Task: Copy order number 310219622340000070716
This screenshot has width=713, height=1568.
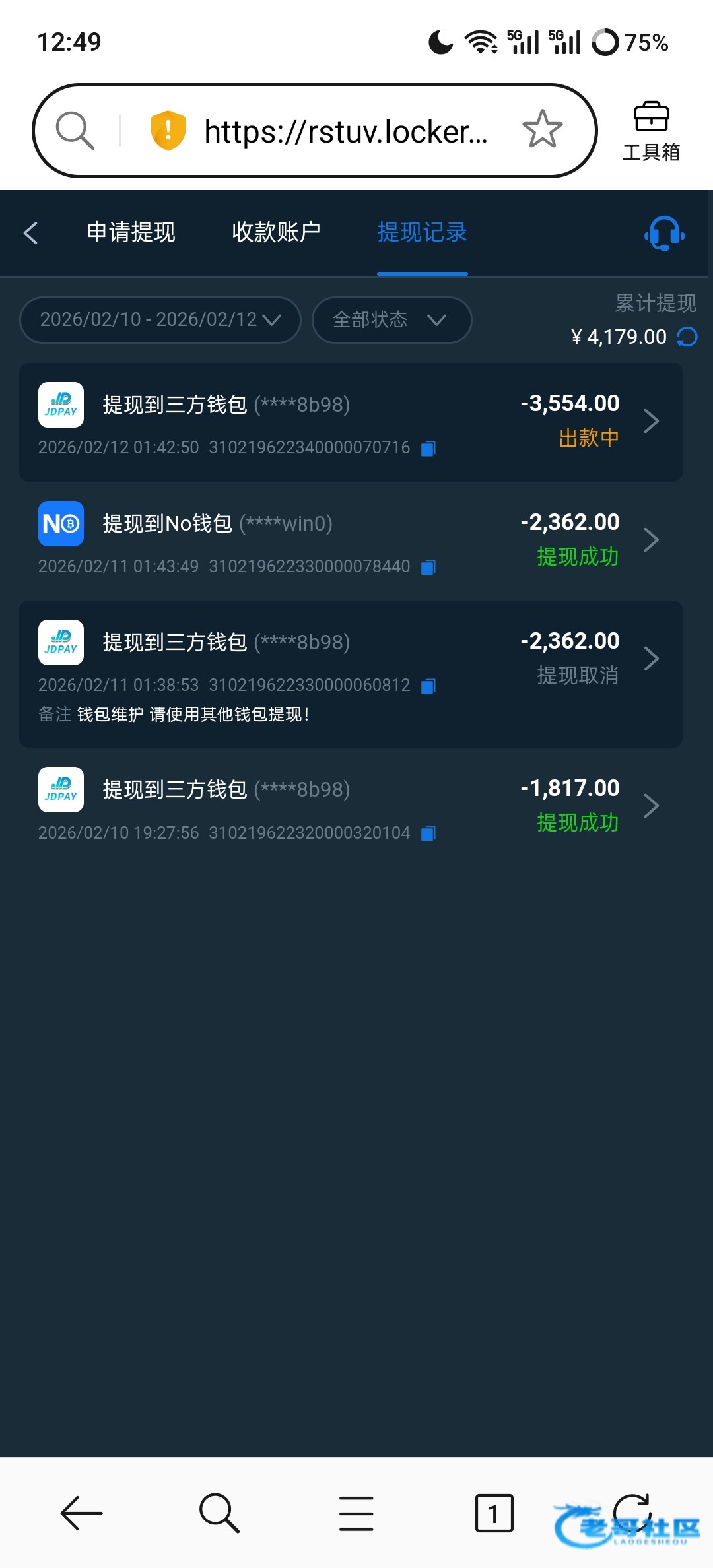Action: 428,449
